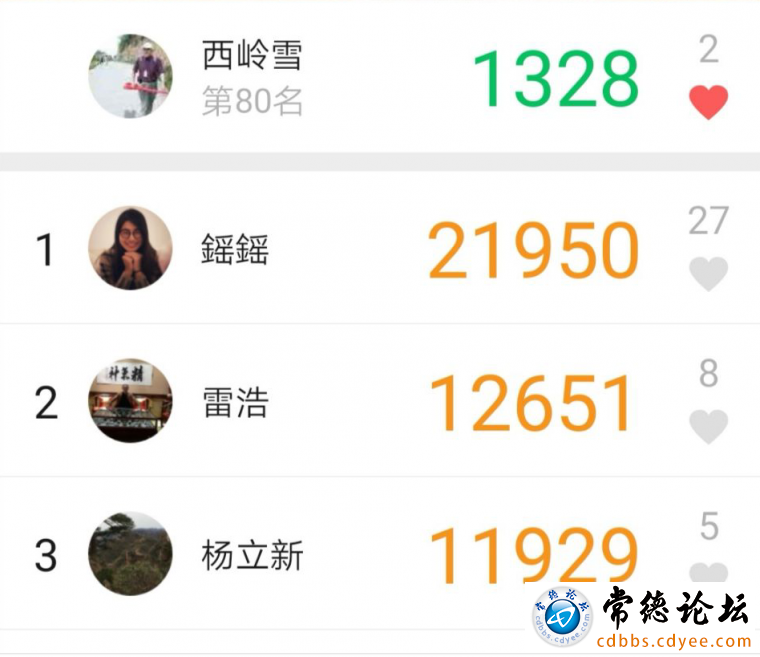Open 鍩鍩's step details
Viewport: 760px width, 657px height.
(532, 251)
